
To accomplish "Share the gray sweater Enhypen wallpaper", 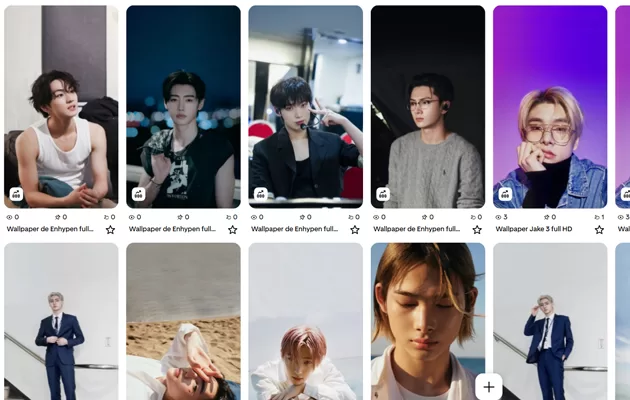I will [383, 195].
